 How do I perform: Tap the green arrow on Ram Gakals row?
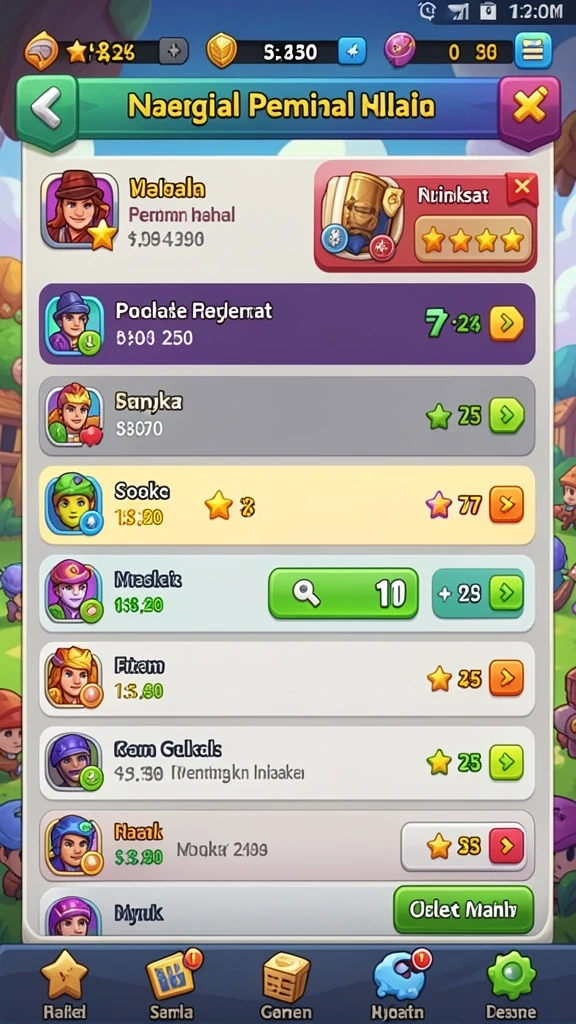506,762
